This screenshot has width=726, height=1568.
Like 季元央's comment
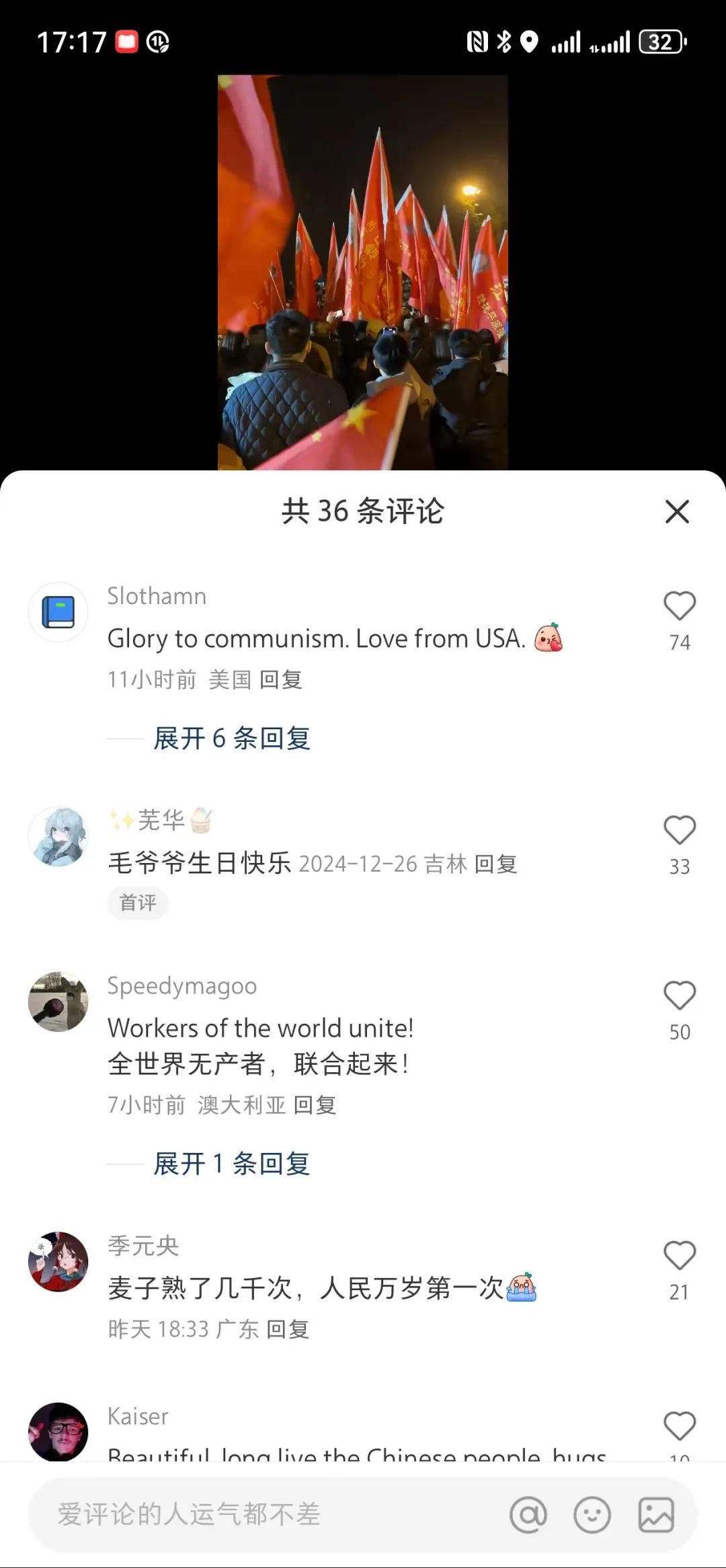pos(679,1256)
